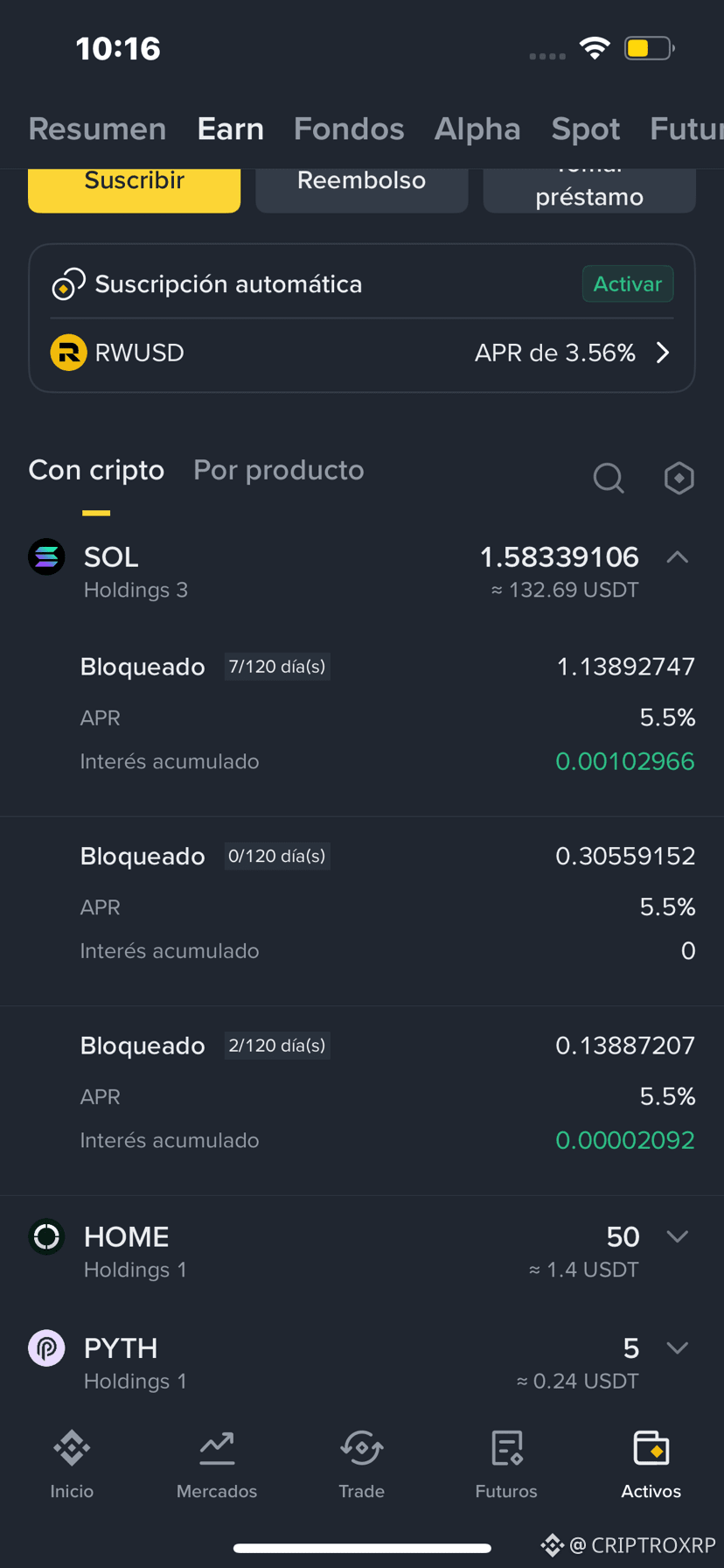The width and height of the screenshot is (724, 1568).
Task: Switch to the Resumen tab
Action: pos(97,129)
